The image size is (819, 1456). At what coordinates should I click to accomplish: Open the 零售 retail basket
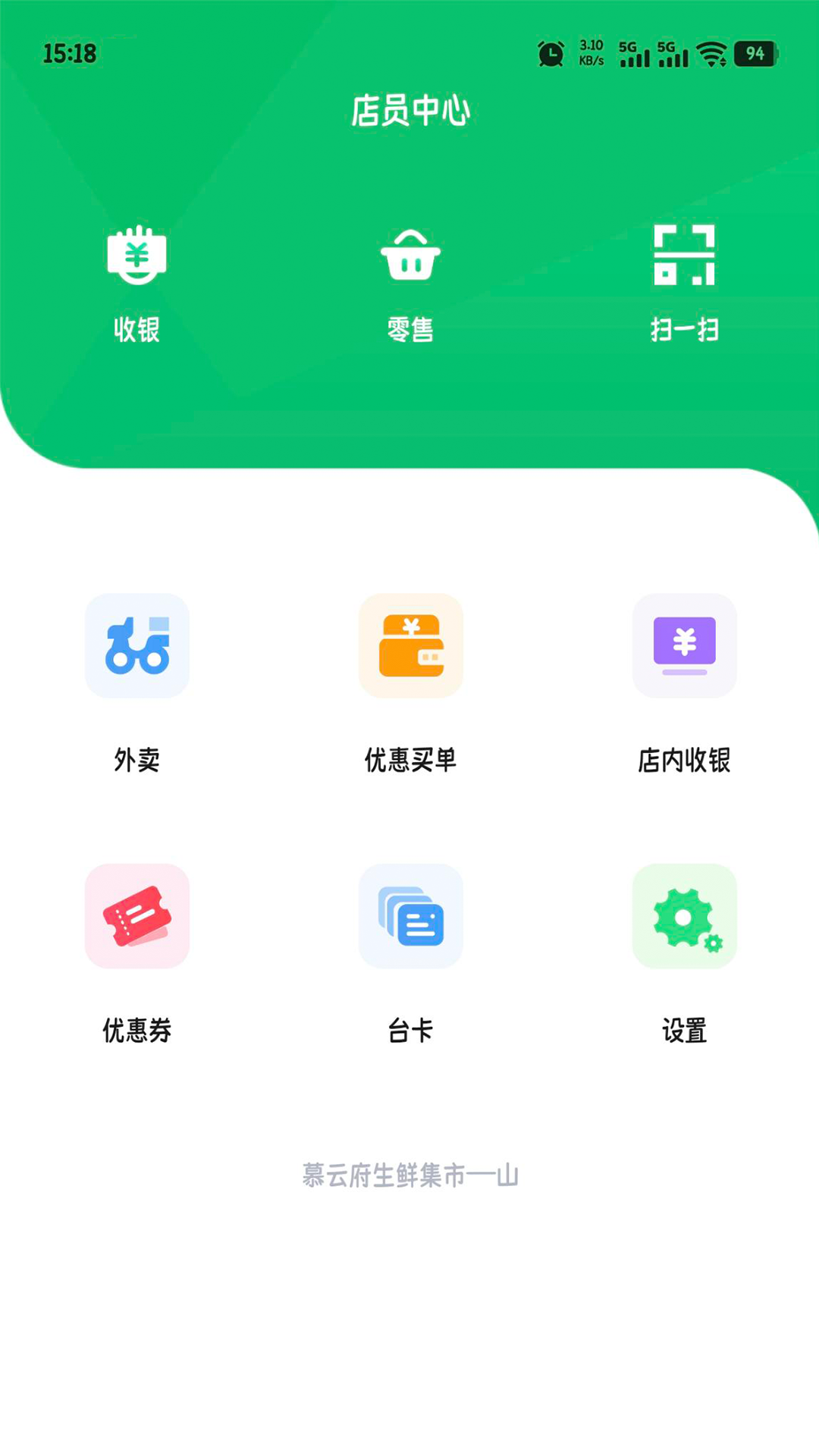coord(410,282)
